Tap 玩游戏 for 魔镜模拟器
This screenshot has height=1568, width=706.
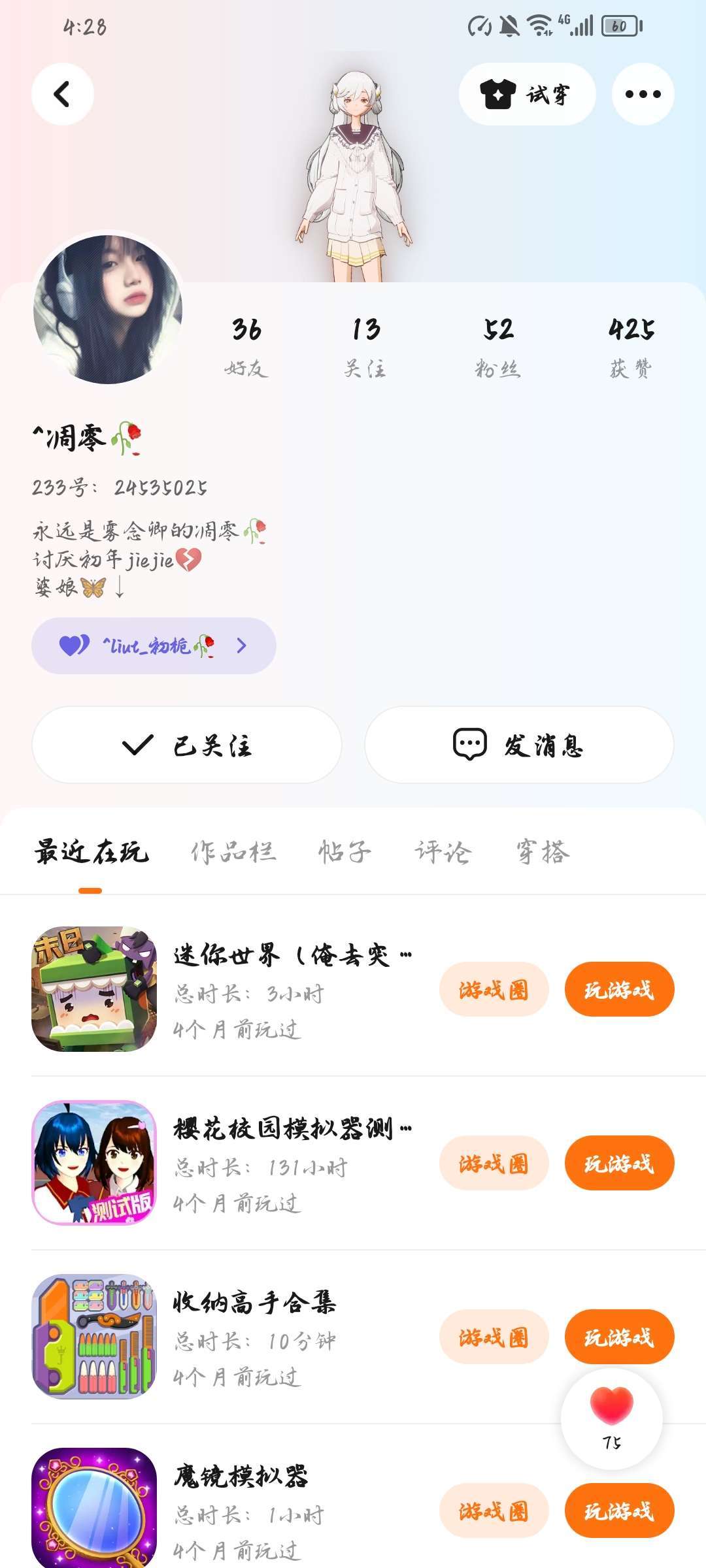pos(619,1511)
